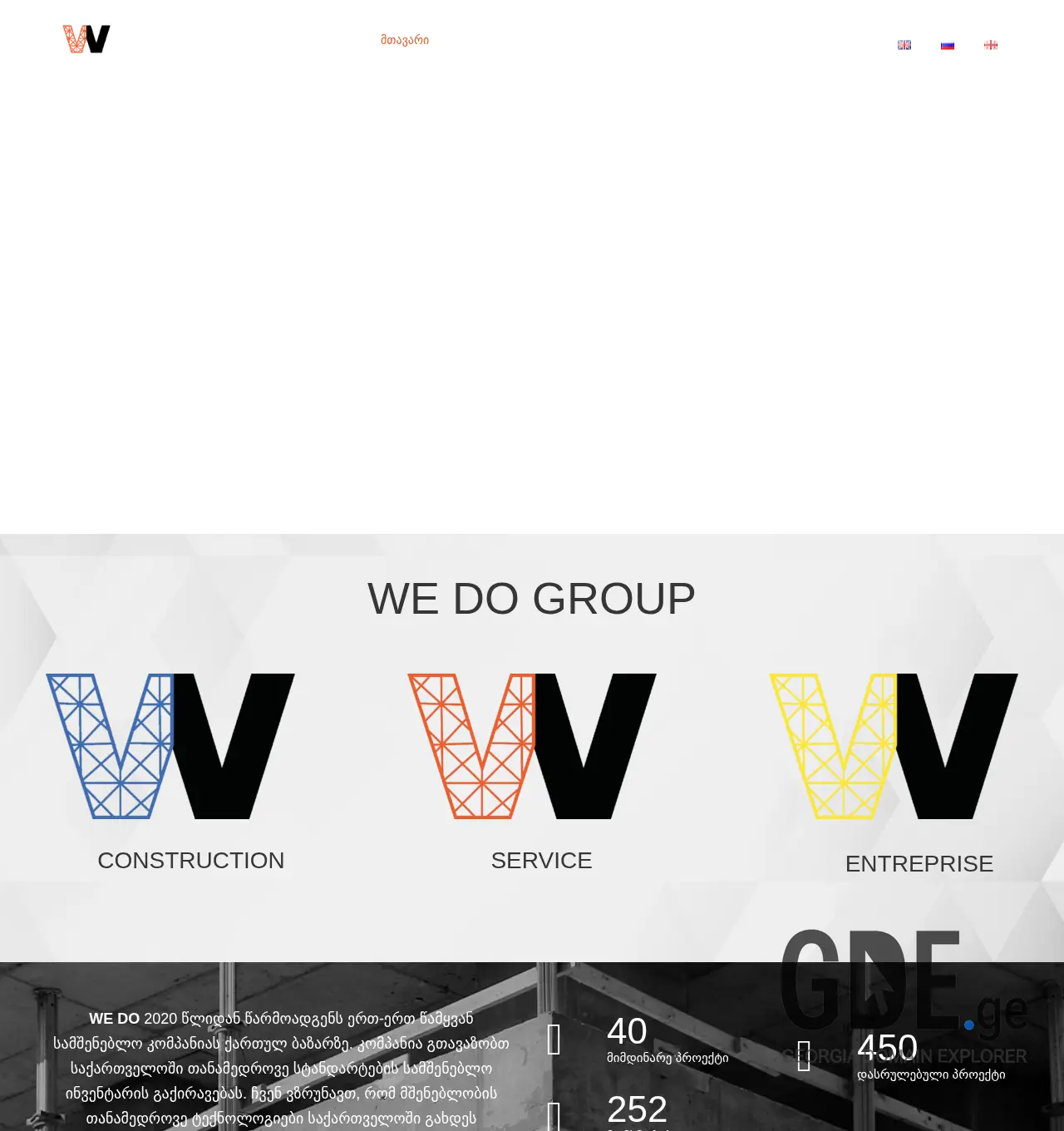The height and width of the screenshot is (1131, 1064).
Task: Switch site language to Georgian via flag
Action: (990, 44)
